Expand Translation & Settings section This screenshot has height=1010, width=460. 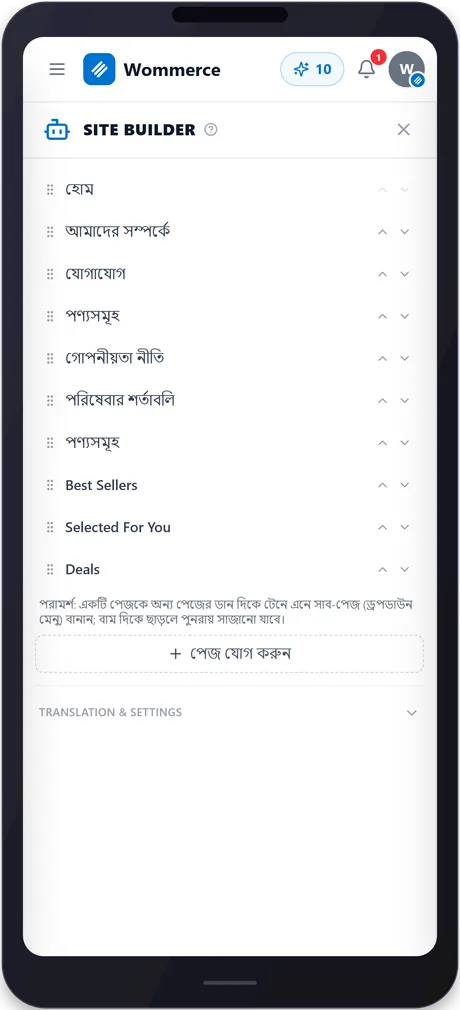[229, 712]
